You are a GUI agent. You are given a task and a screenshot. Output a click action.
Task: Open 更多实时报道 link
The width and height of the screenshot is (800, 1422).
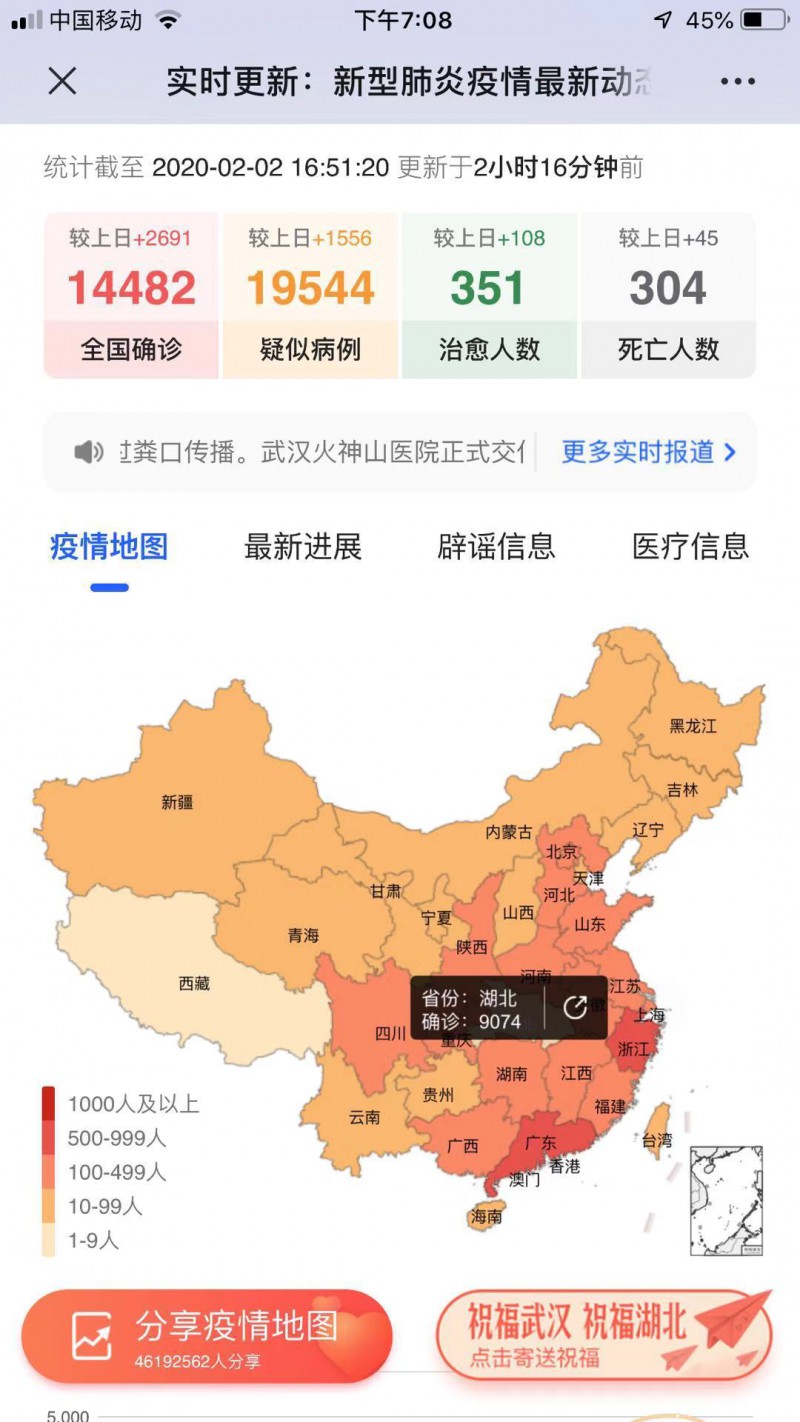click(x=648, y=452)
